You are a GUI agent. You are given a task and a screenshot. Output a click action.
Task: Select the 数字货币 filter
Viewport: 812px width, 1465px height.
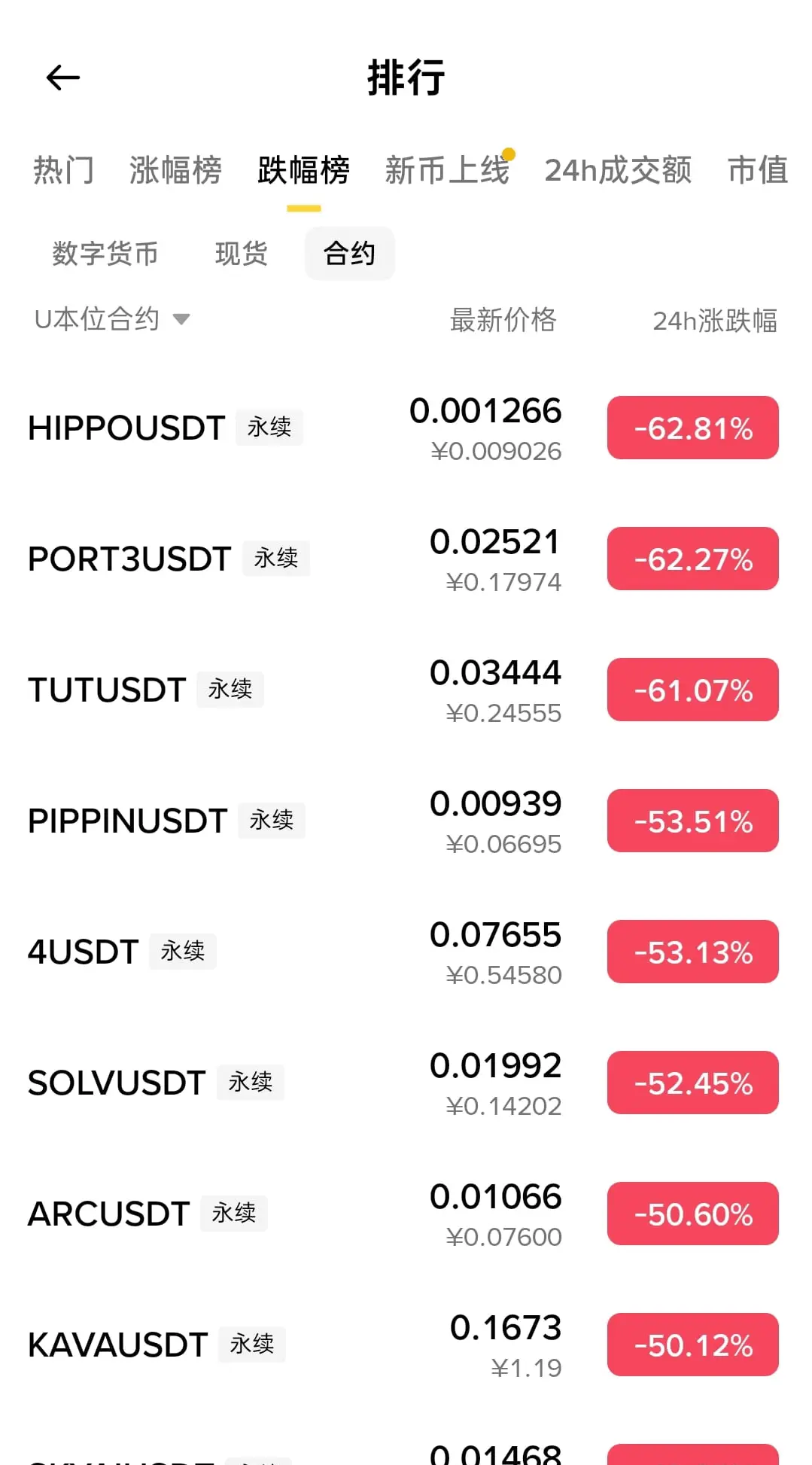(105, 254)
